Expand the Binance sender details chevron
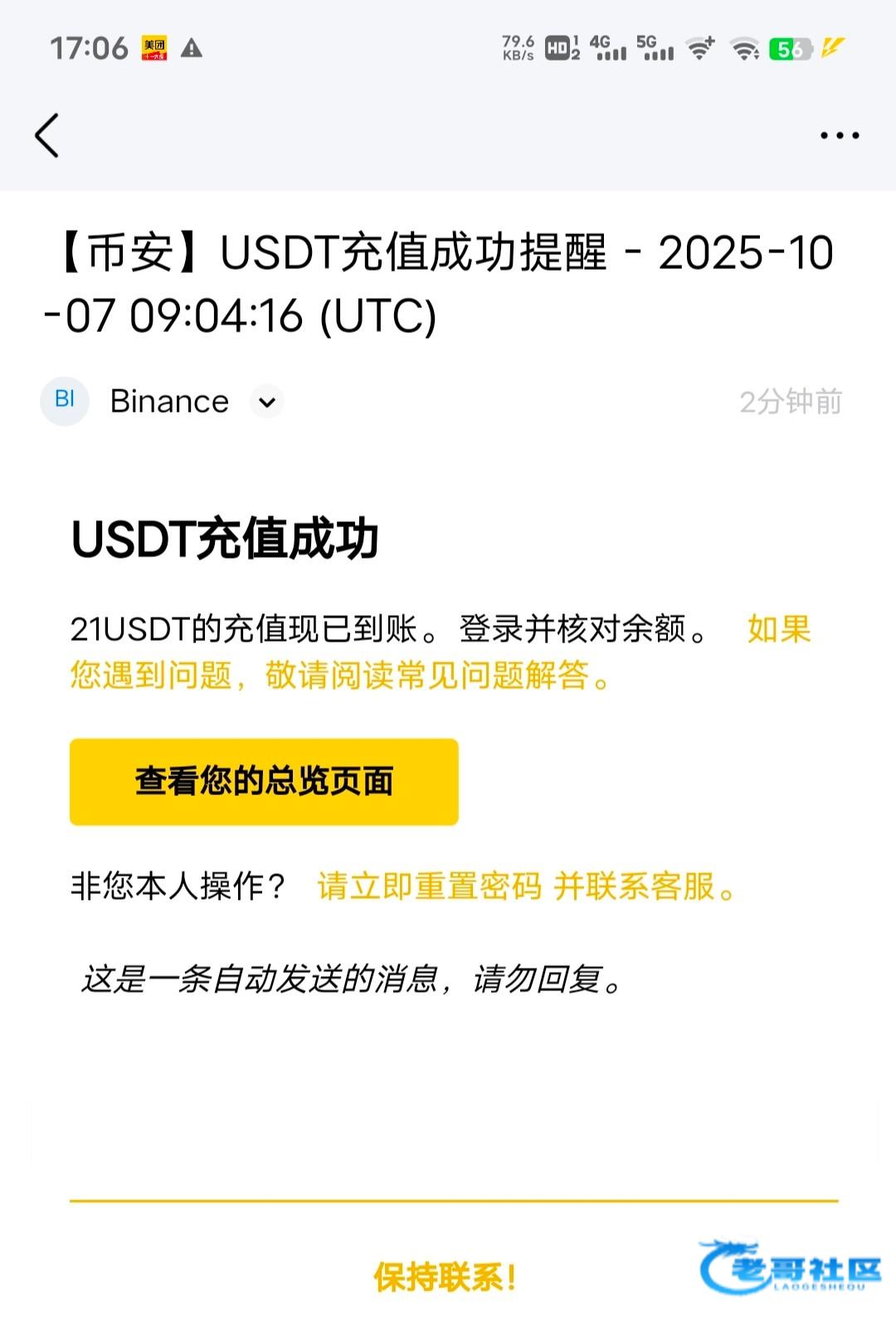 267,403
